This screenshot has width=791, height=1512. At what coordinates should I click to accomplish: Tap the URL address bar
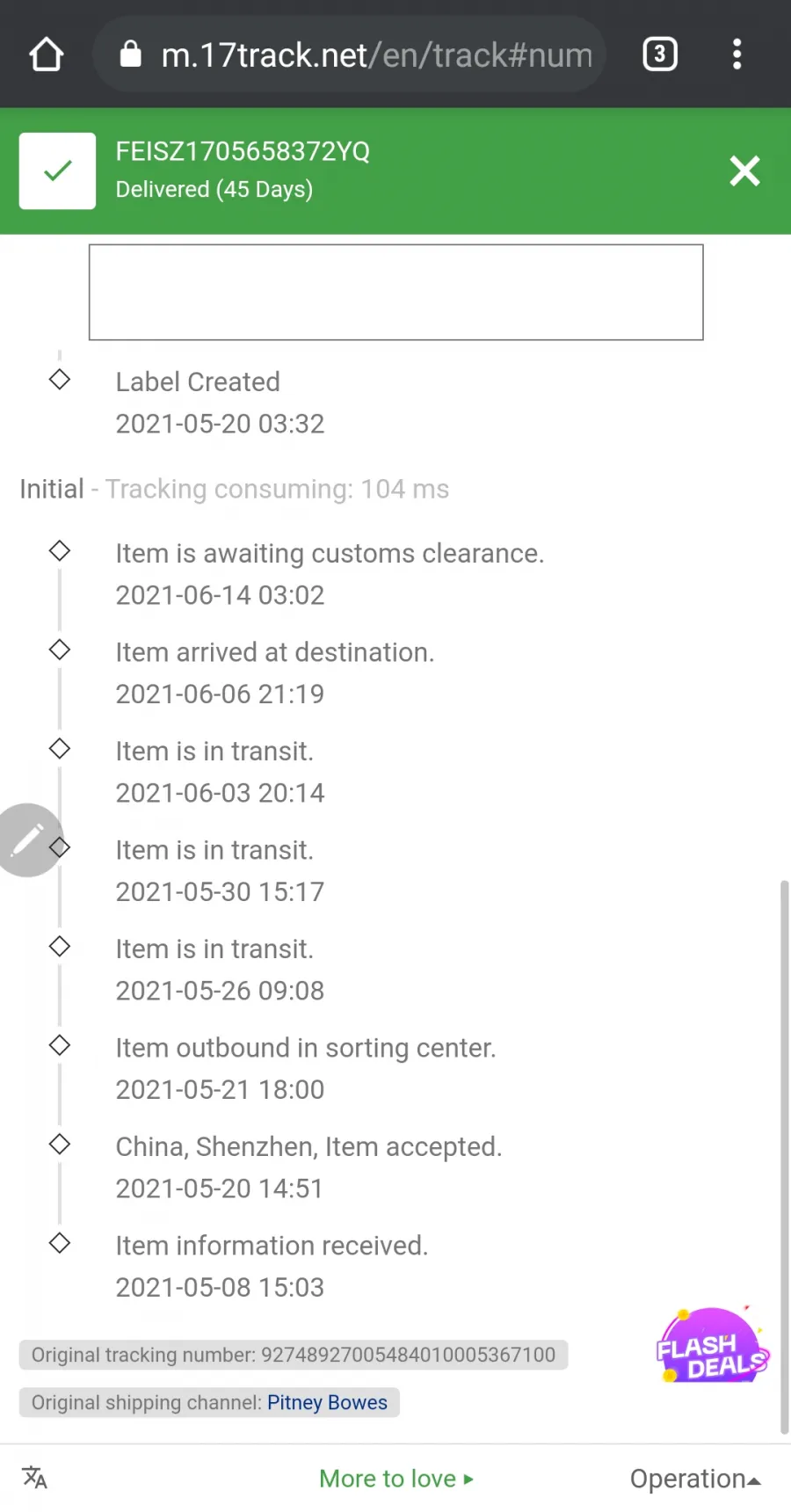(349, 55)
